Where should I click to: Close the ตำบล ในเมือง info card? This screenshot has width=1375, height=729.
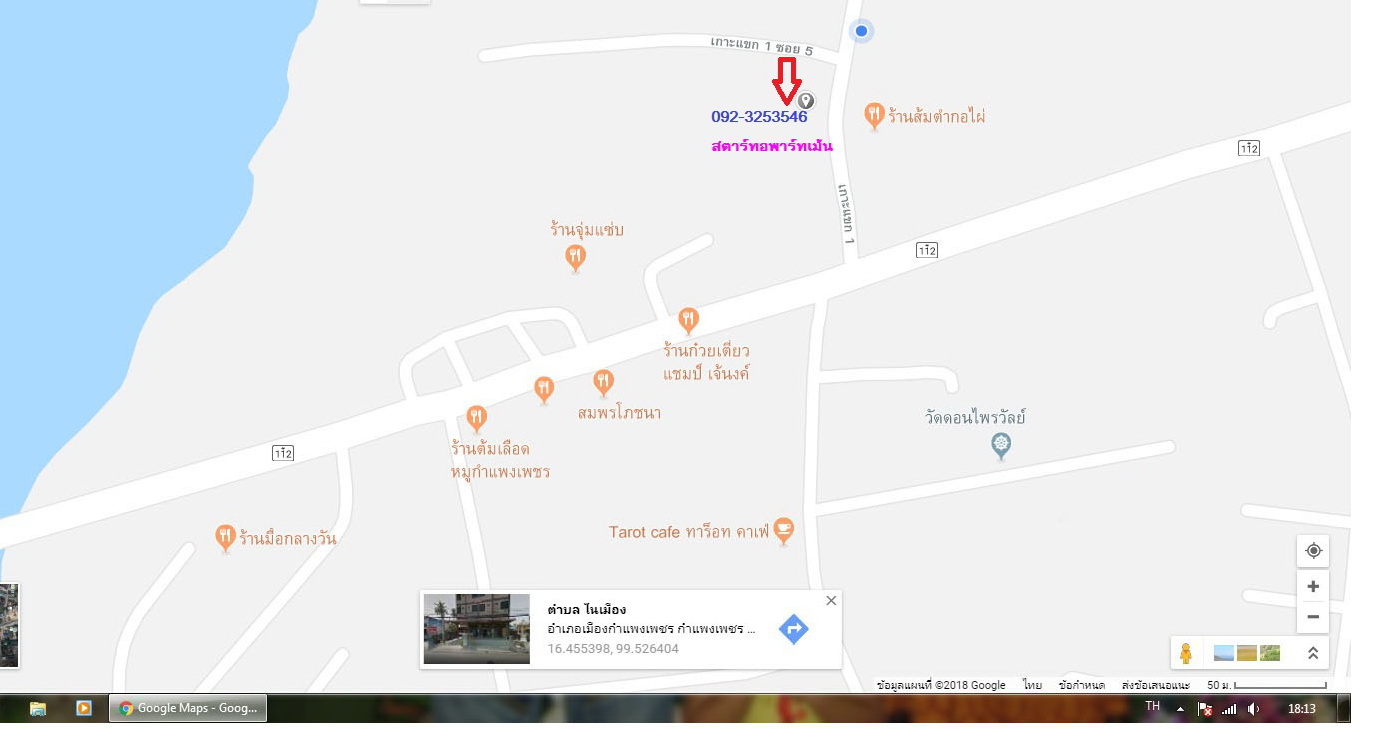coord(831,601)
